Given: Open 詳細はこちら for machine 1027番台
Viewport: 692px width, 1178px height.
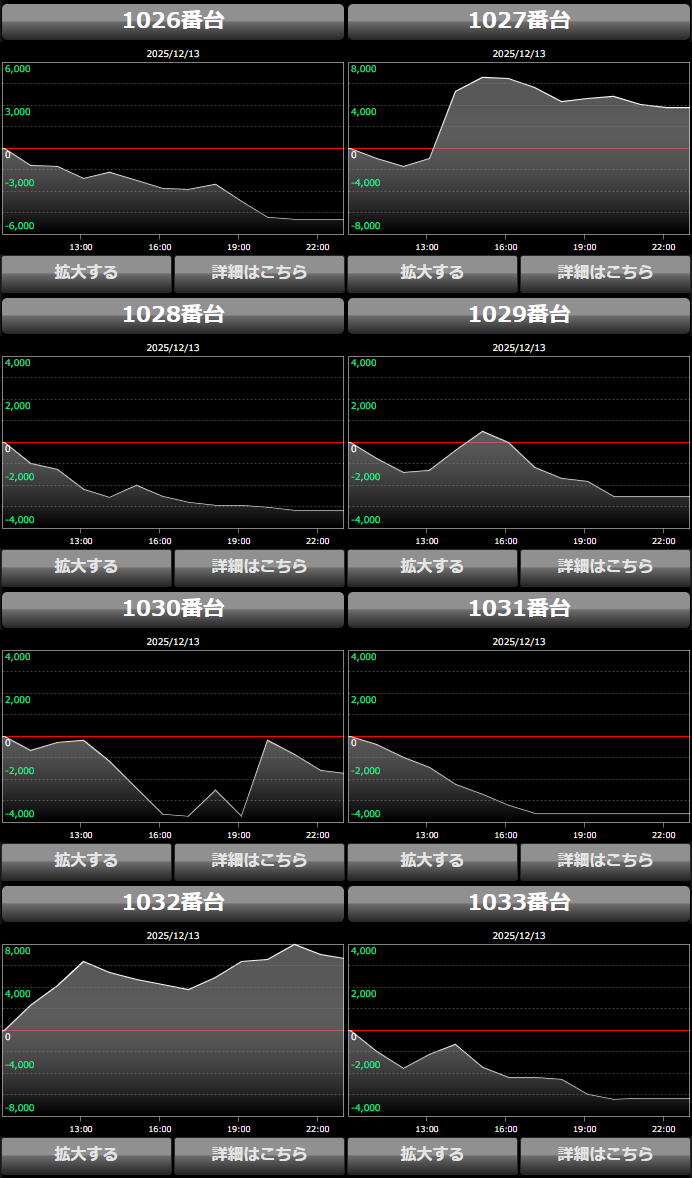Looking at the screenshot, I should 605,272.
